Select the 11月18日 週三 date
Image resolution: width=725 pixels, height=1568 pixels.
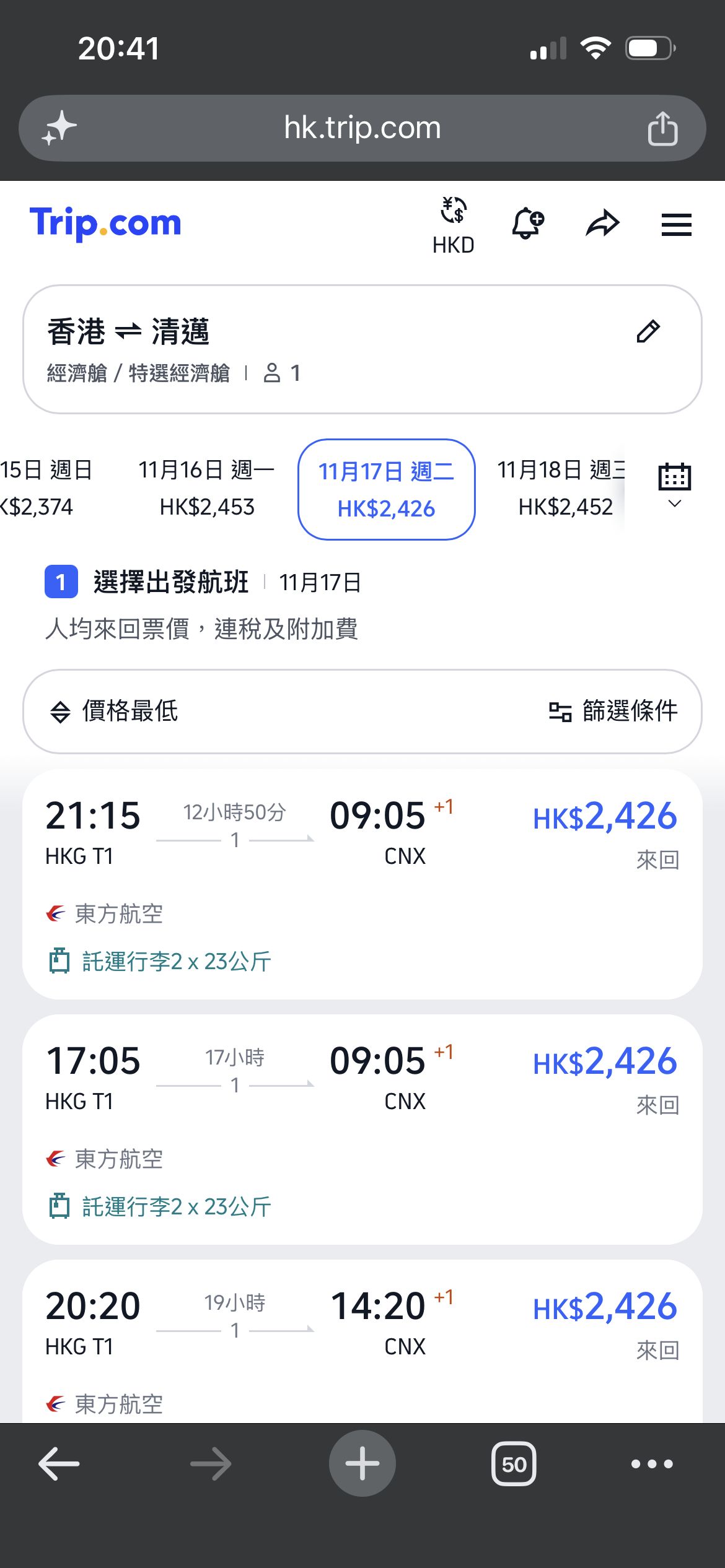561,489
